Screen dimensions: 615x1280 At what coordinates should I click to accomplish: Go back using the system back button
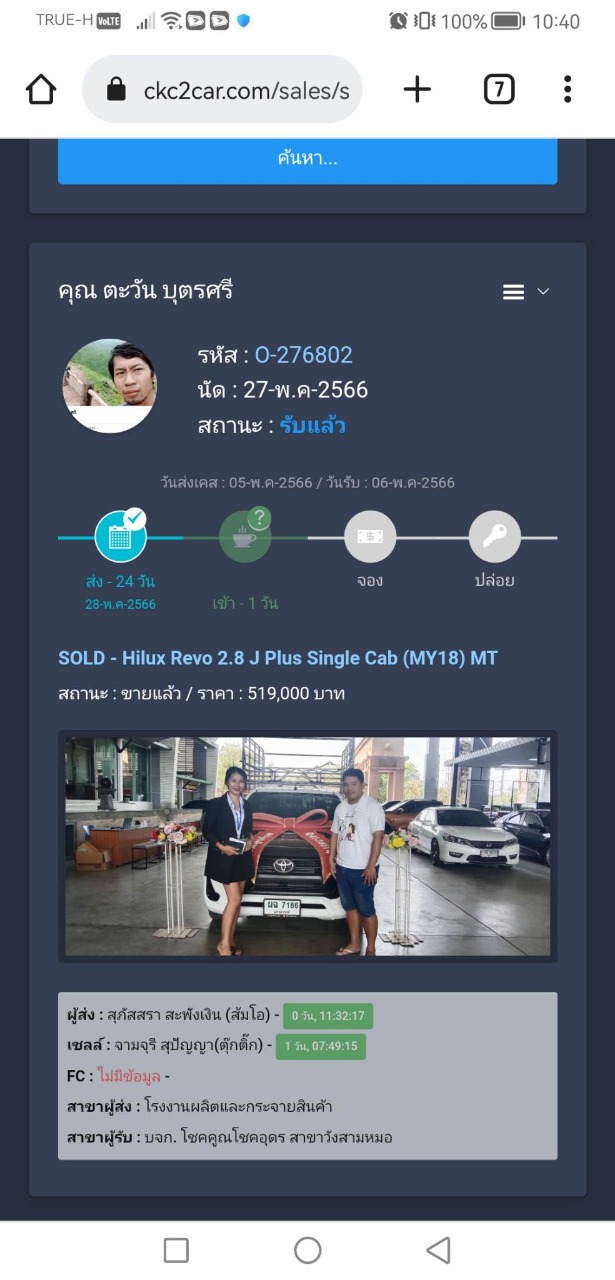[438, 1250]
